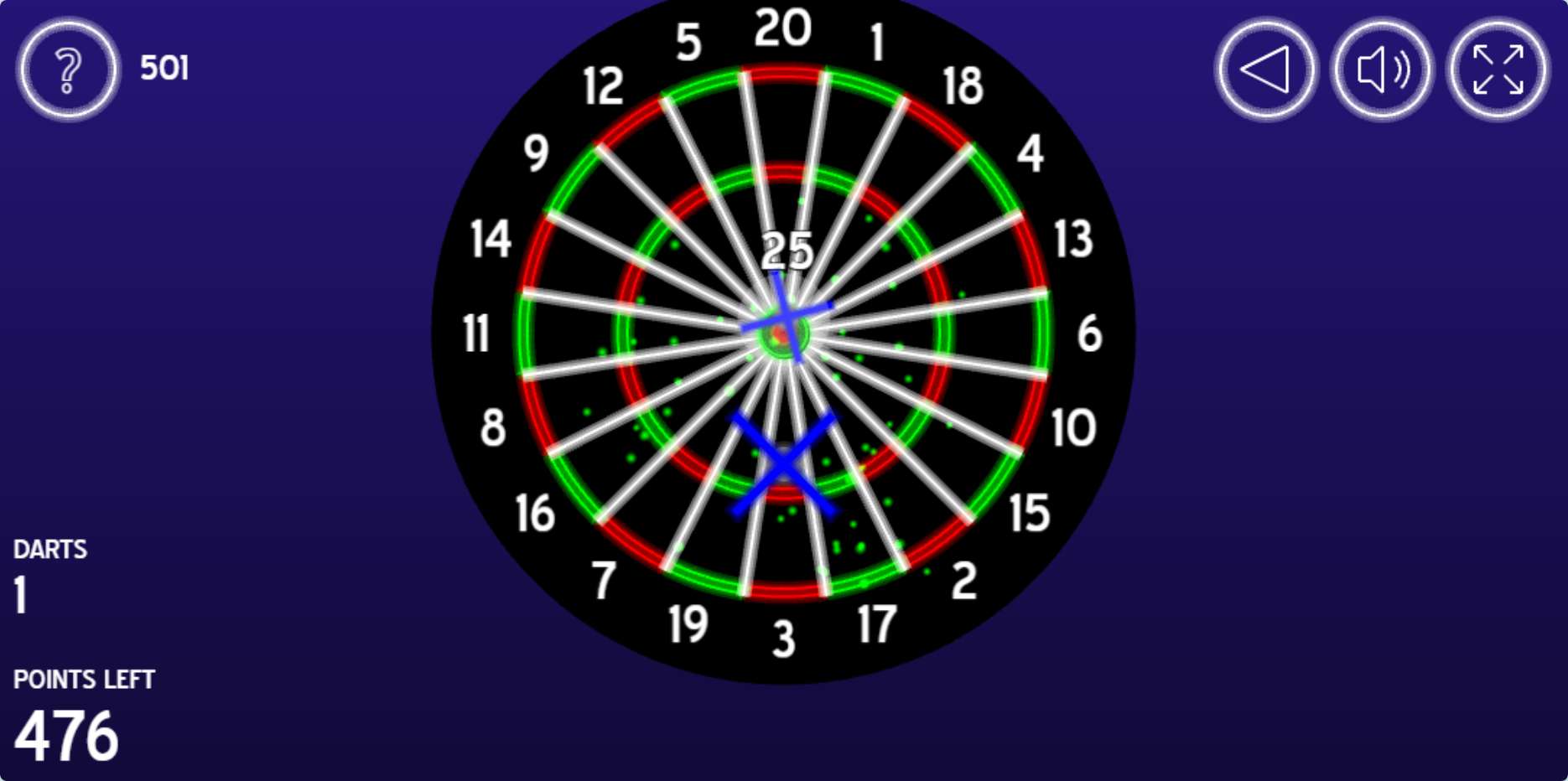Go back using the triangle arrow

point(1265,70)
